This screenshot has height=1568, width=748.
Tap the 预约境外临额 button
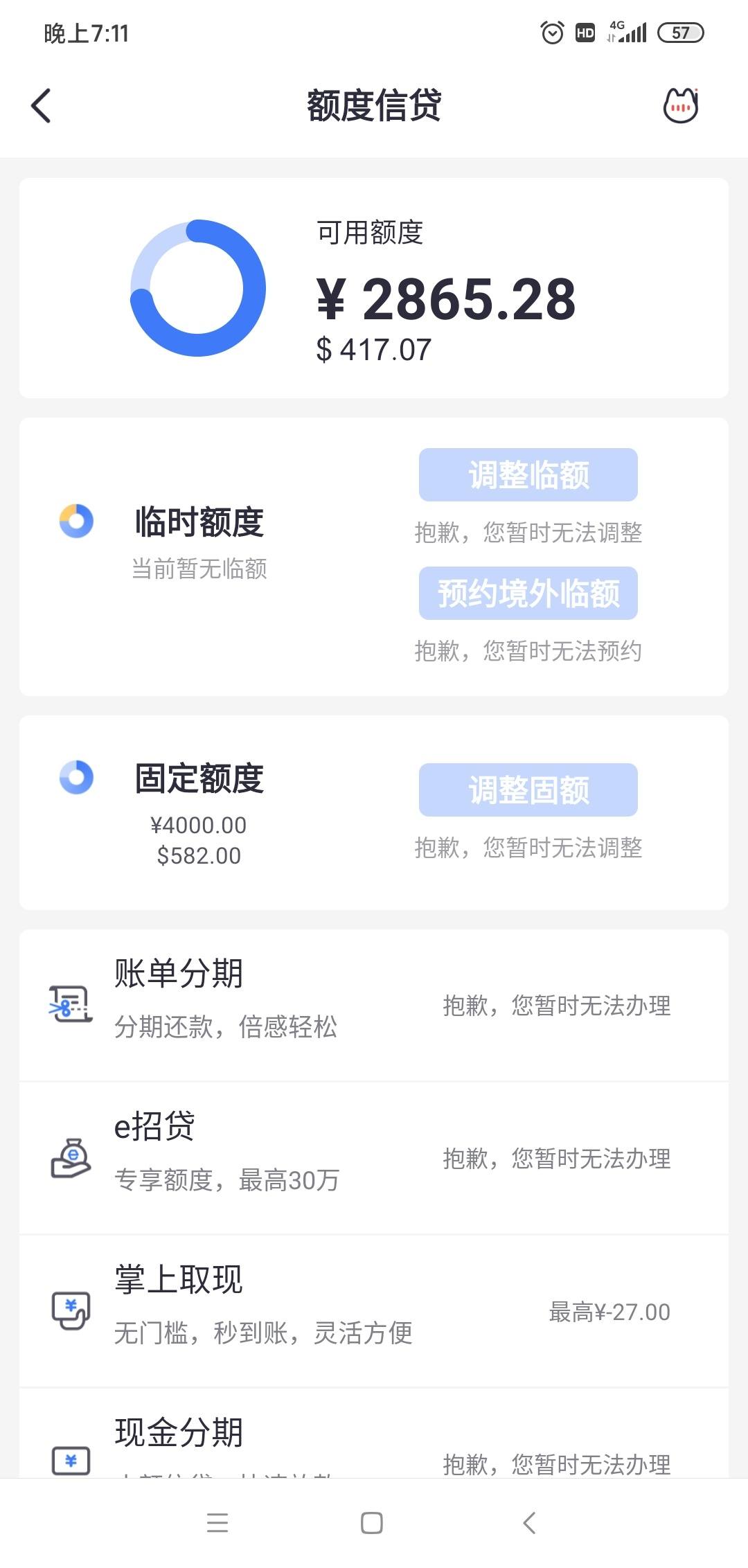pyautogui.click(x=528, y=593)
